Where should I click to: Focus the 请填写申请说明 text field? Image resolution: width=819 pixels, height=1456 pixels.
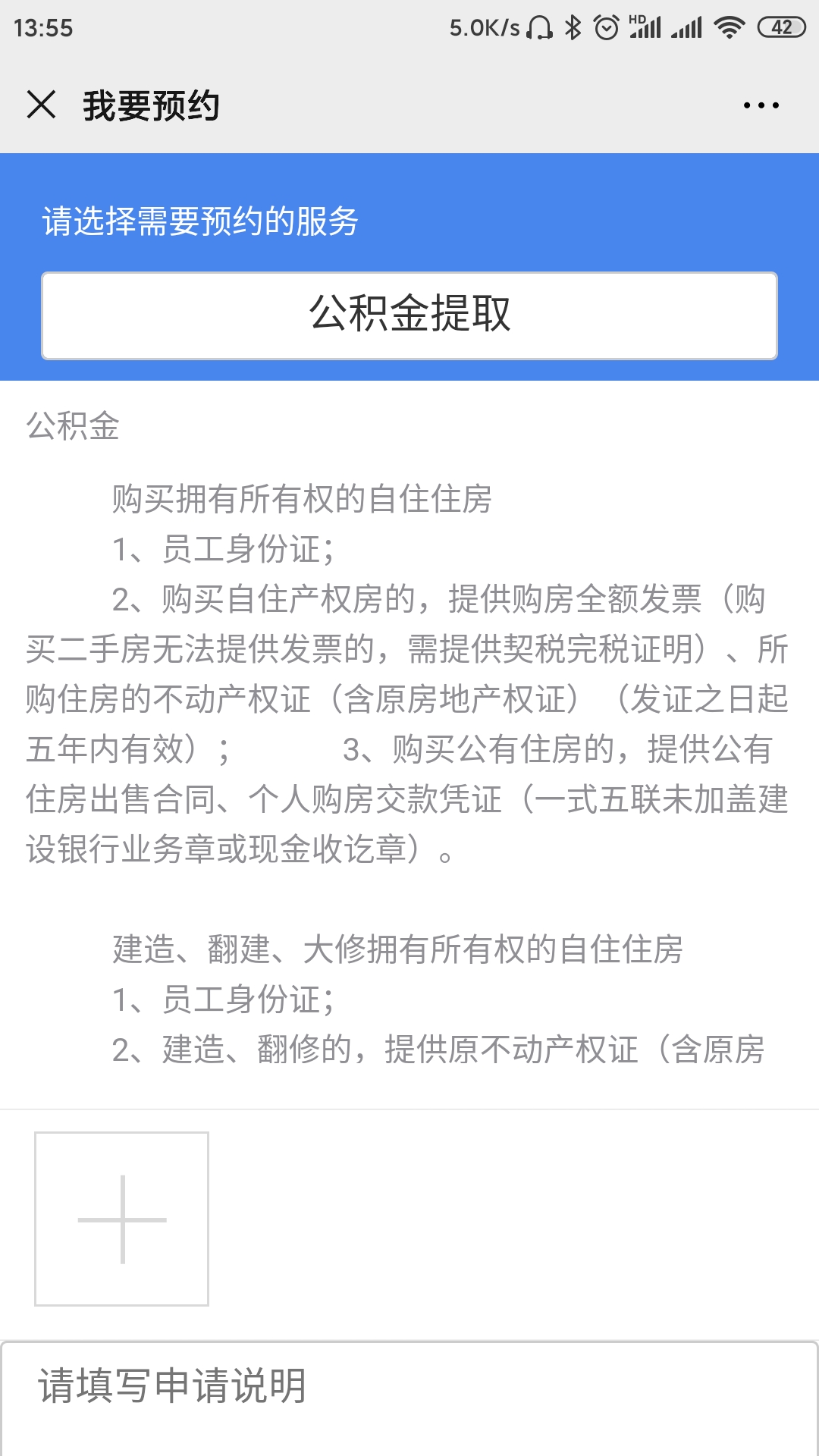pos(409,1399)
